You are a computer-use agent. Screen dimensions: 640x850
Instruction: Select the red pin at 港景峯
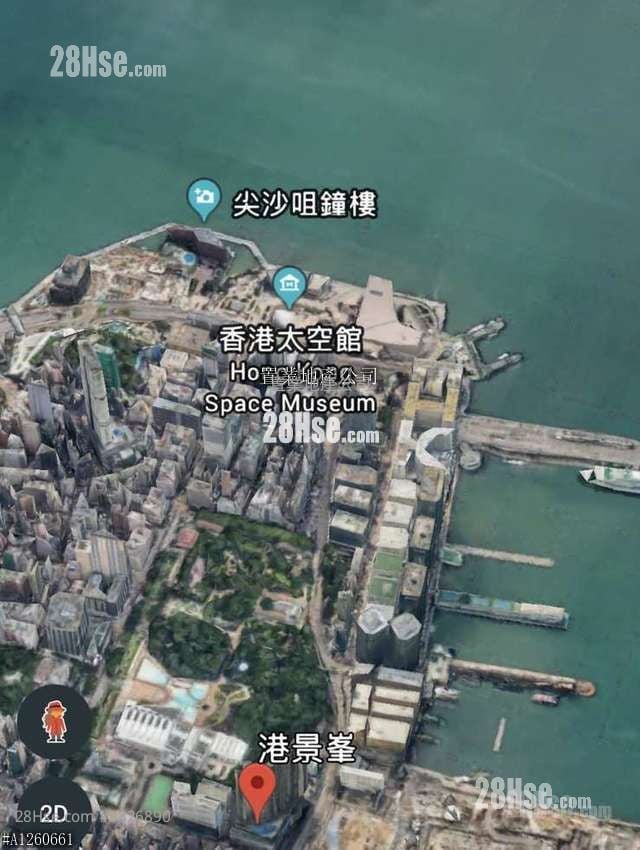pyautogui.click(x=258, y=790)
